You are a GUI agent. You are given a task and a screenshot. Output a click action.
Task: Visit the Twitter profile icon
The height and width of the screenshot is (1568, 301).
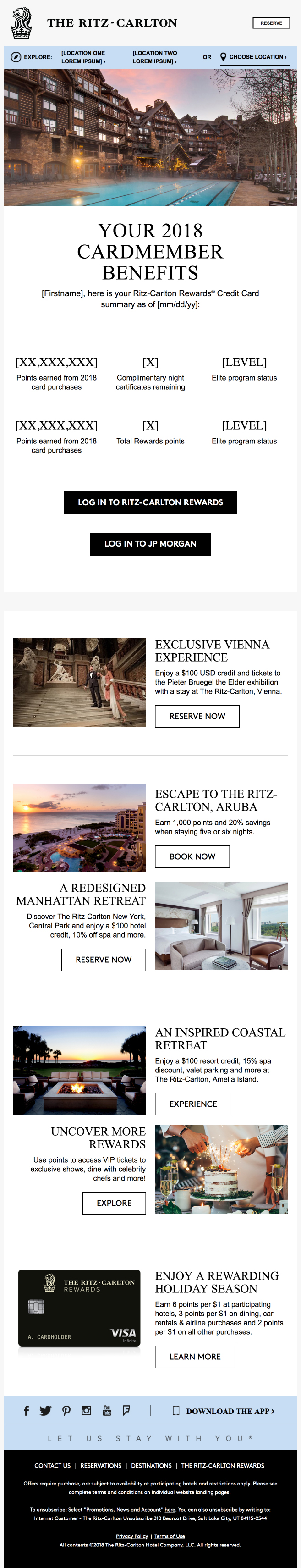[x=46, y=1410]
